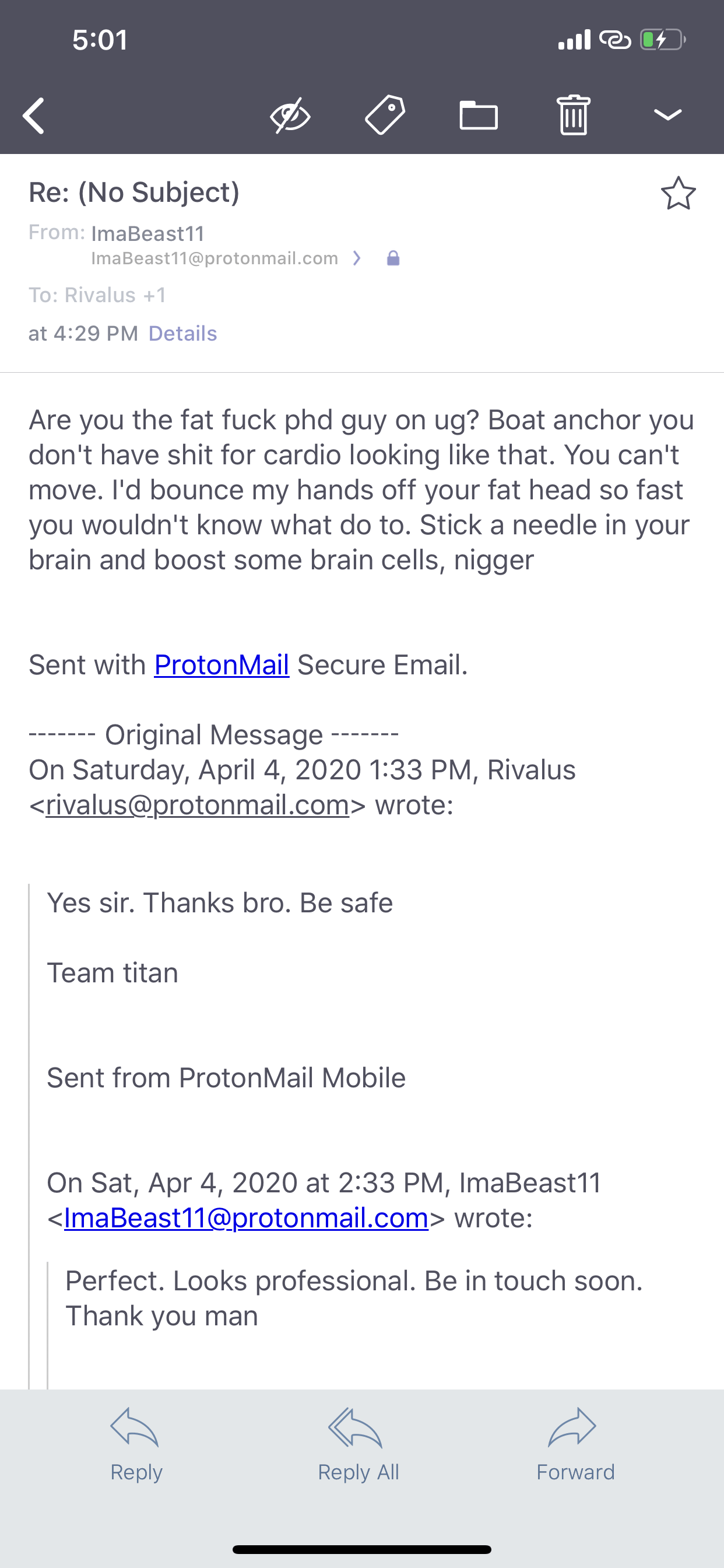This screenshot has height=1568, width=724.
Task: Open the ProtonMail link in signature
Action: click(222, 664)
